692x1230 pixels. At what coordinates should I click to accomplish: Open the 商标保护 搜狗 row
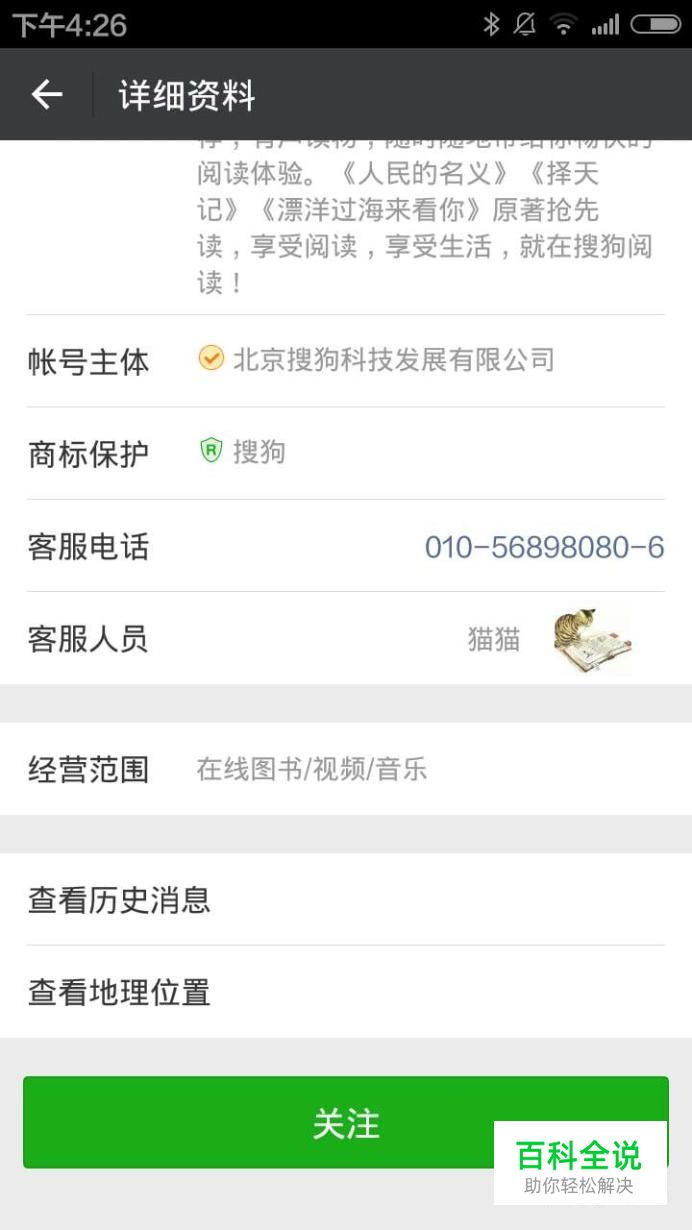tap(346, 453)
